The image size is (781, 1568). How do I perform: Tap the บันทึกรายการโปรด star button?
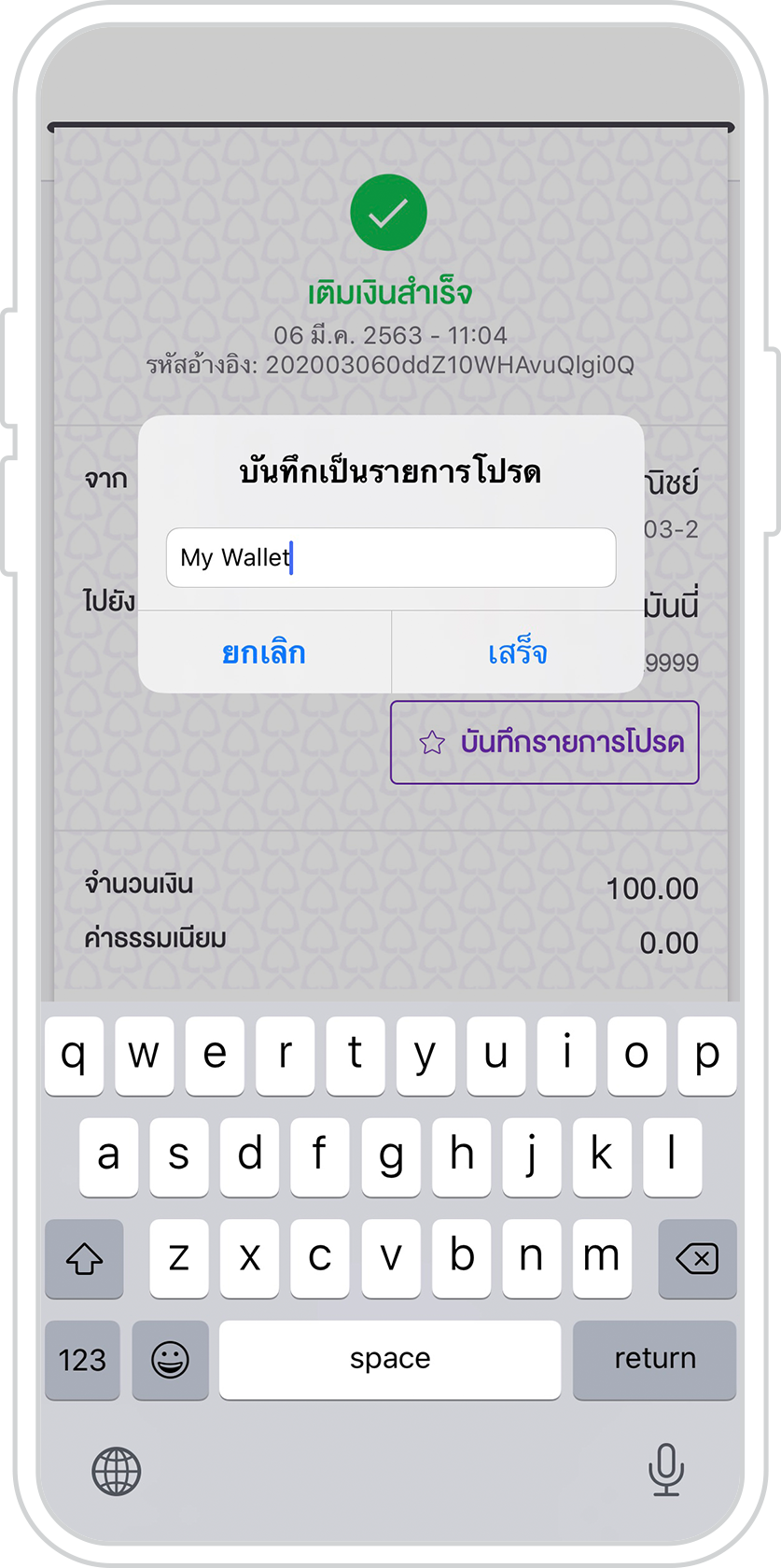pyautogui.click(x=544, y=742)
